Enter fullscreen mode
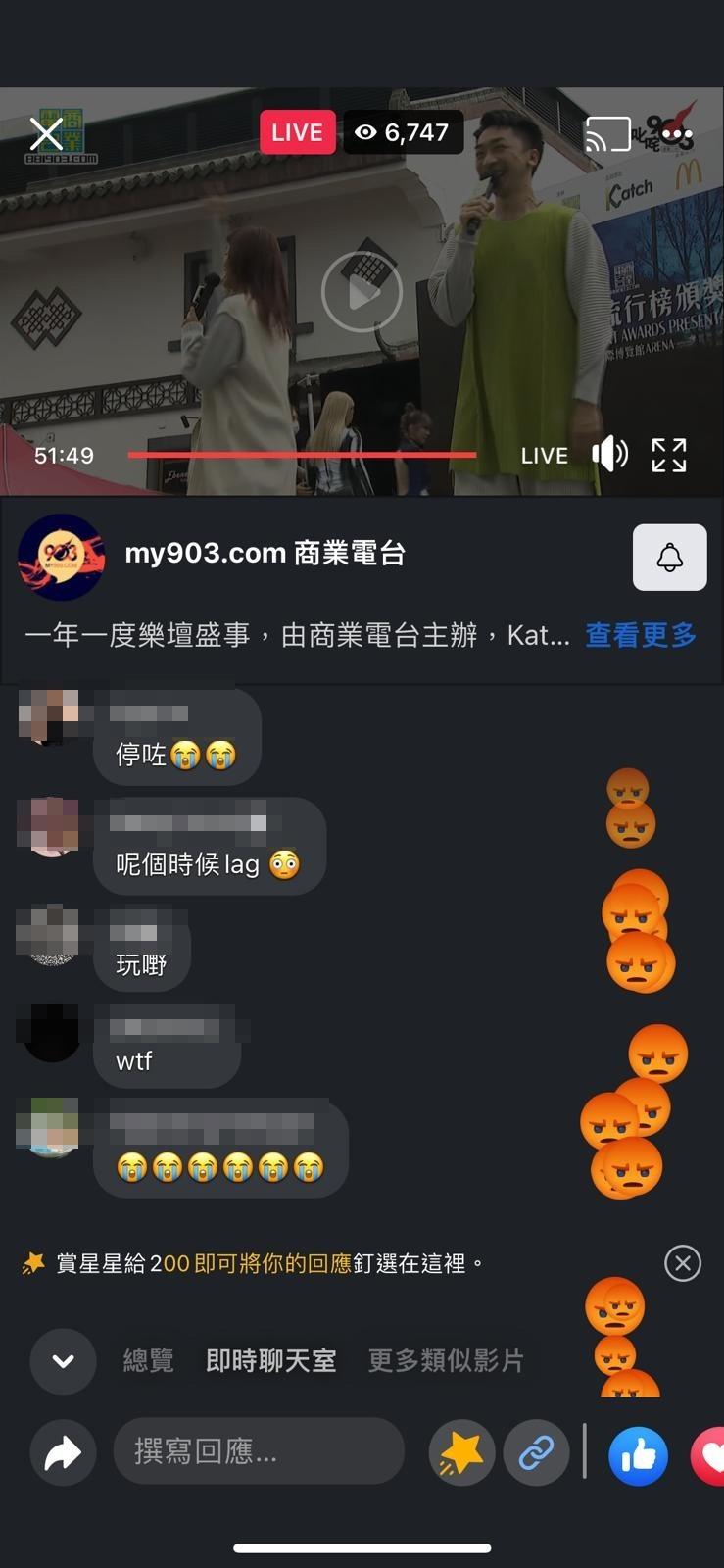Screen dimensions: 724x1568 click(669, 455)
